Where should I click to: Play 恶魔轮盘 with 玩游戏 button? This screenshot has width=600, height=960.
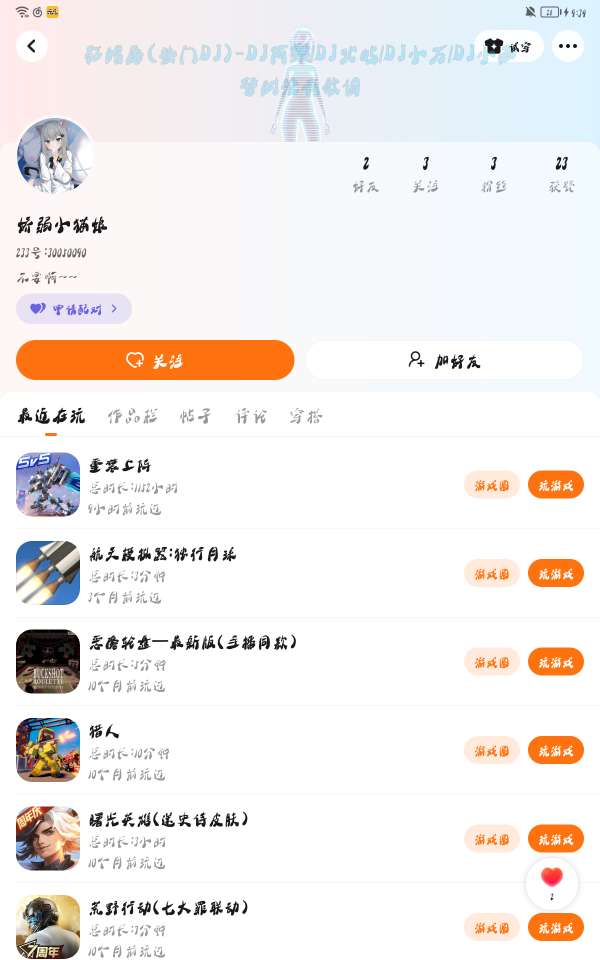[555, 661]
